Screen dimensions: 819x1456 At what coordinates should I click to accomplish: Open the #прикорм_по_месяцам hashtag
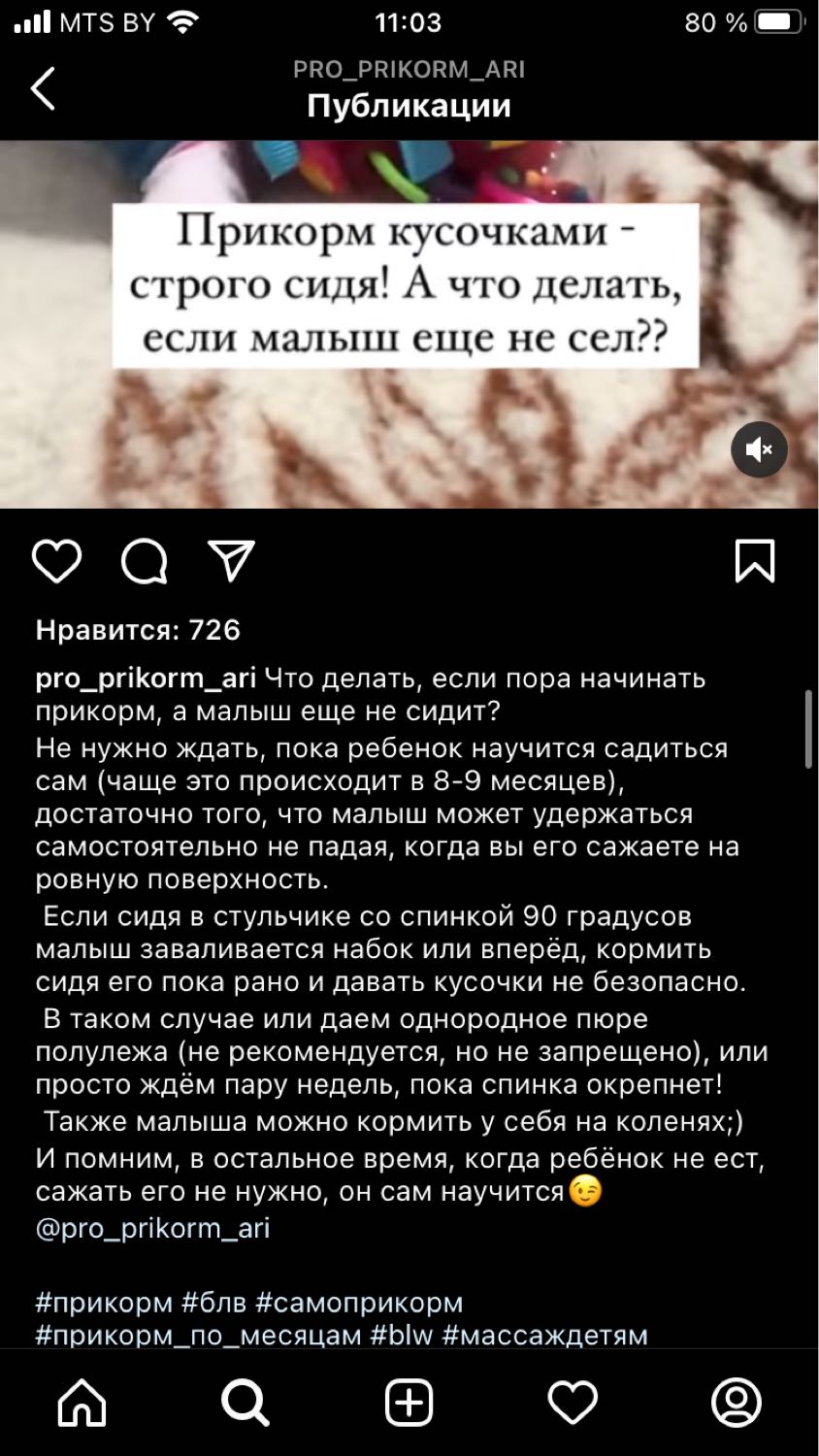pos(199,1336)
